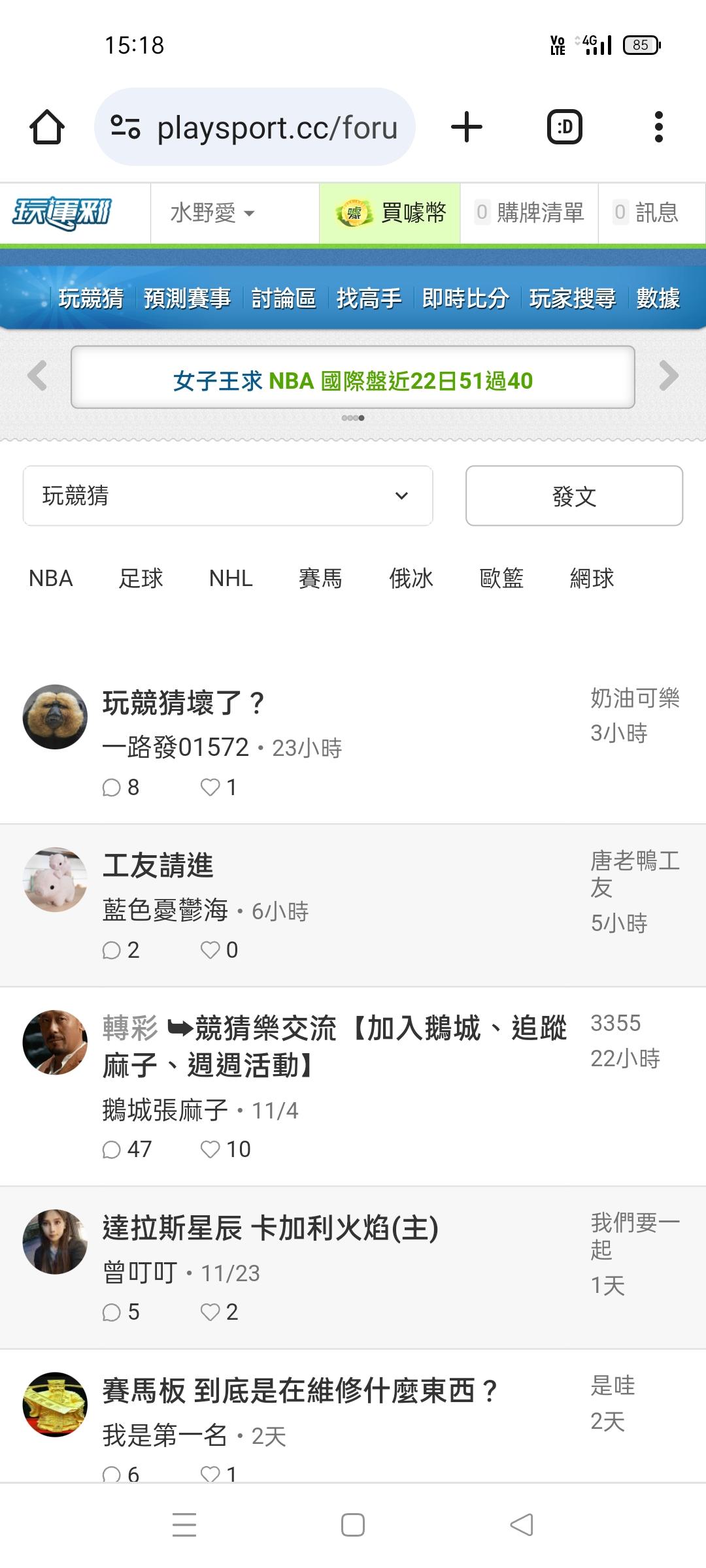Image resolution: width=706 pixels, height=1568 pixels.
Task: Expand the 水野愛 account dropdown
Action: (x=212, y=213)
